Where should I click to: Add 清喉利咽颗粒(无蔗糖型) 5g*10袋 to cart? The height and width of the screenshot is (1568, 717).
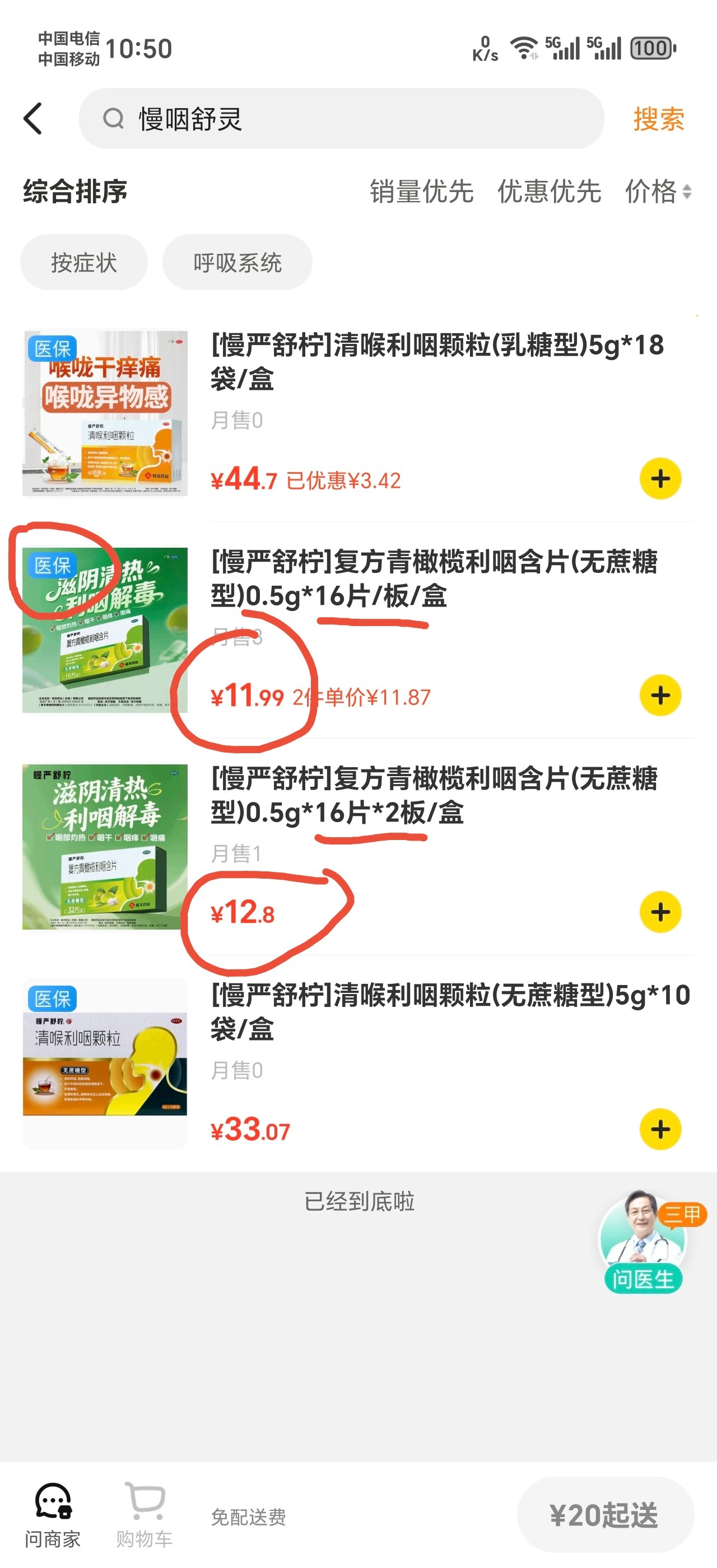(x=660, y=1129)
